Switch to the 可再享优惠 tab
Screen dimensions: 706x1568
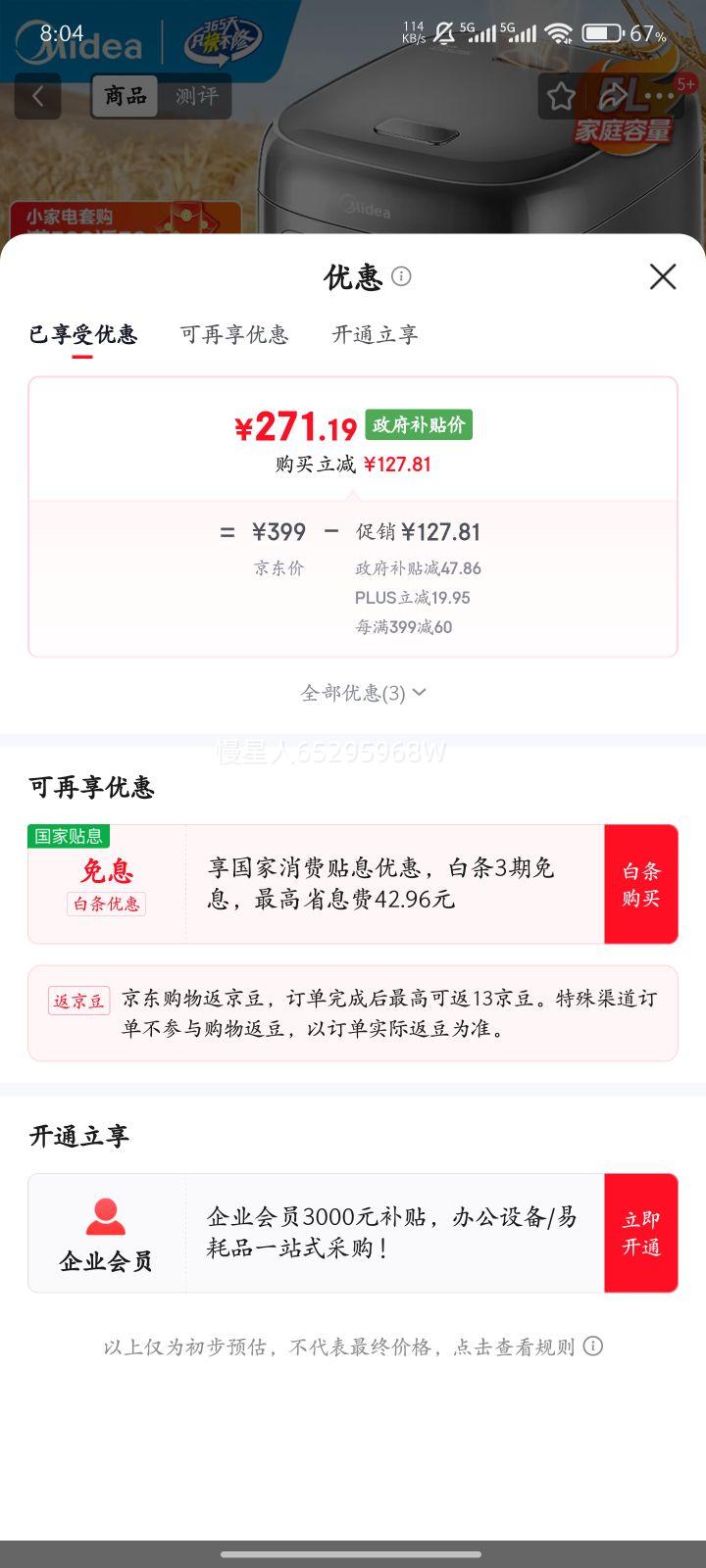tap(235, 335)
